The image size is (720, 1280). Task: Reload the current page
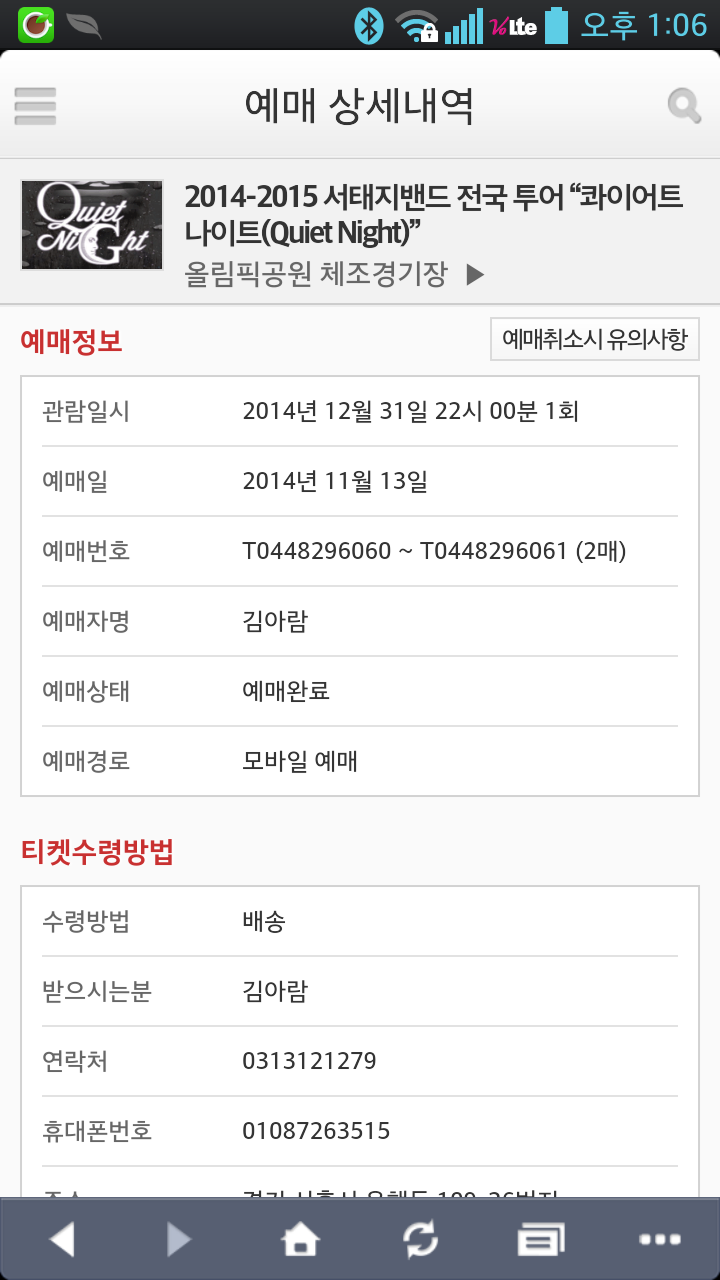point(420,1240)
